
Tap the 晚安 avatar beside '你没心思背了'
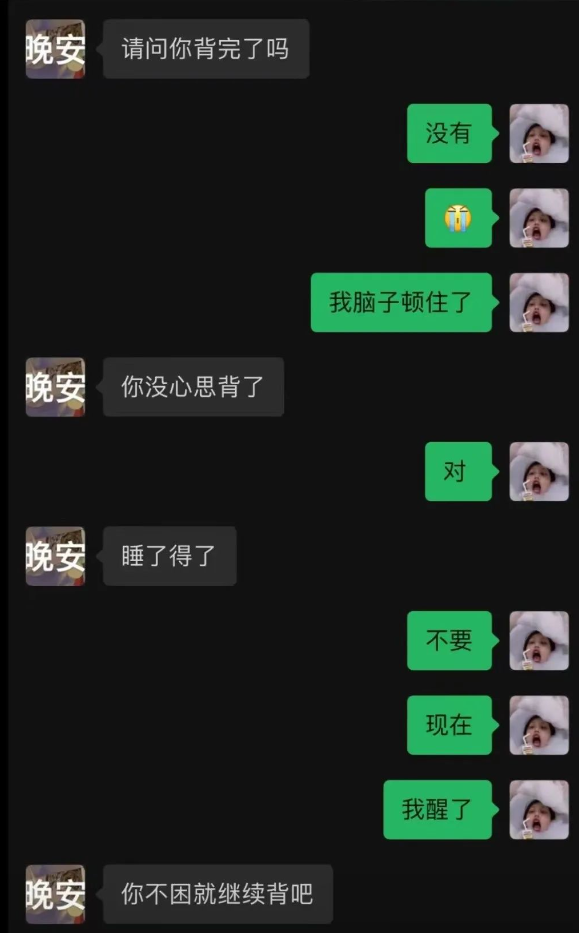pos(55,387)
